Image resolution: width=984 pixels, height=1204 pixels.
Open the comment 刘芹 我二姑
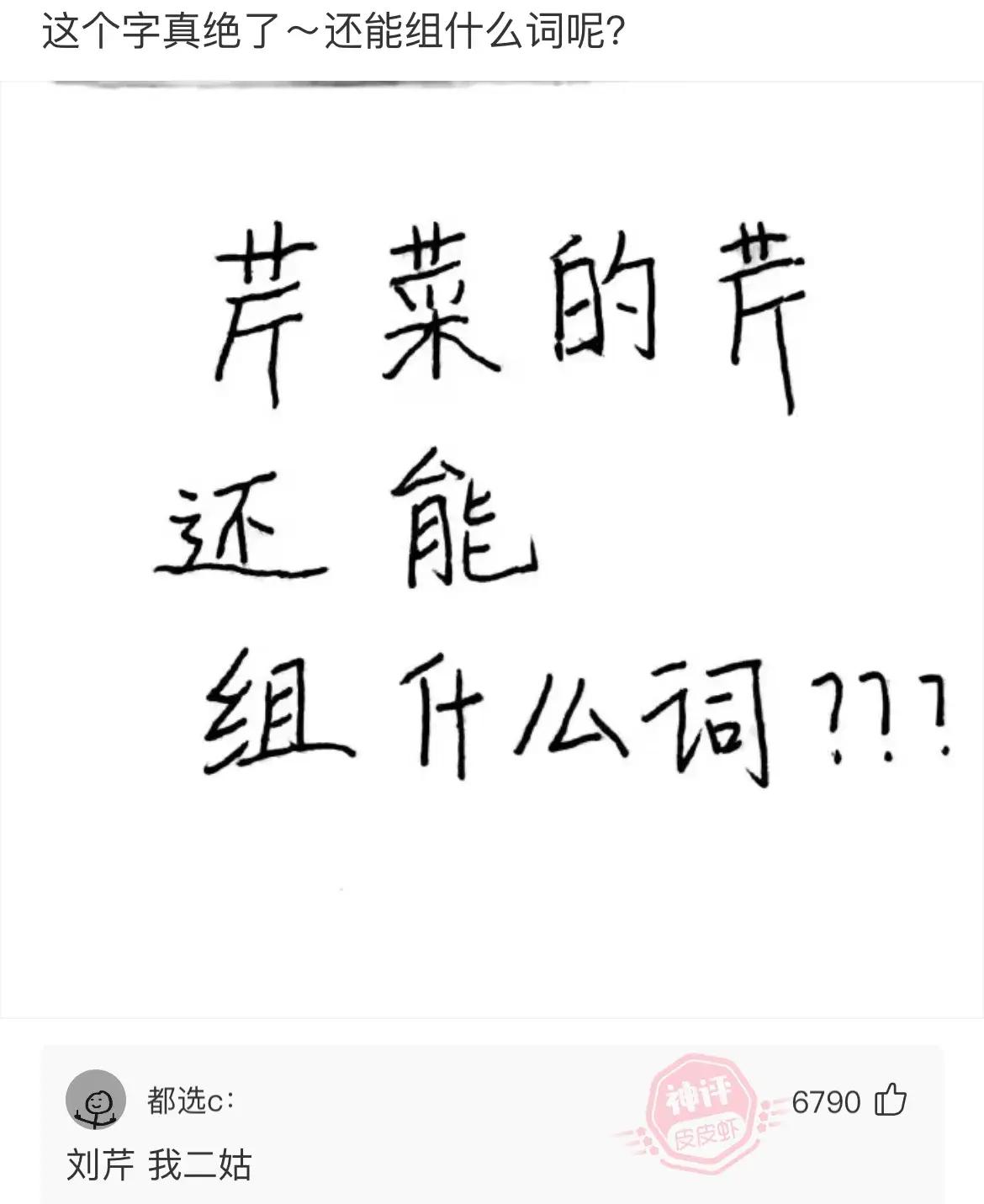(x=160, y=1166)
